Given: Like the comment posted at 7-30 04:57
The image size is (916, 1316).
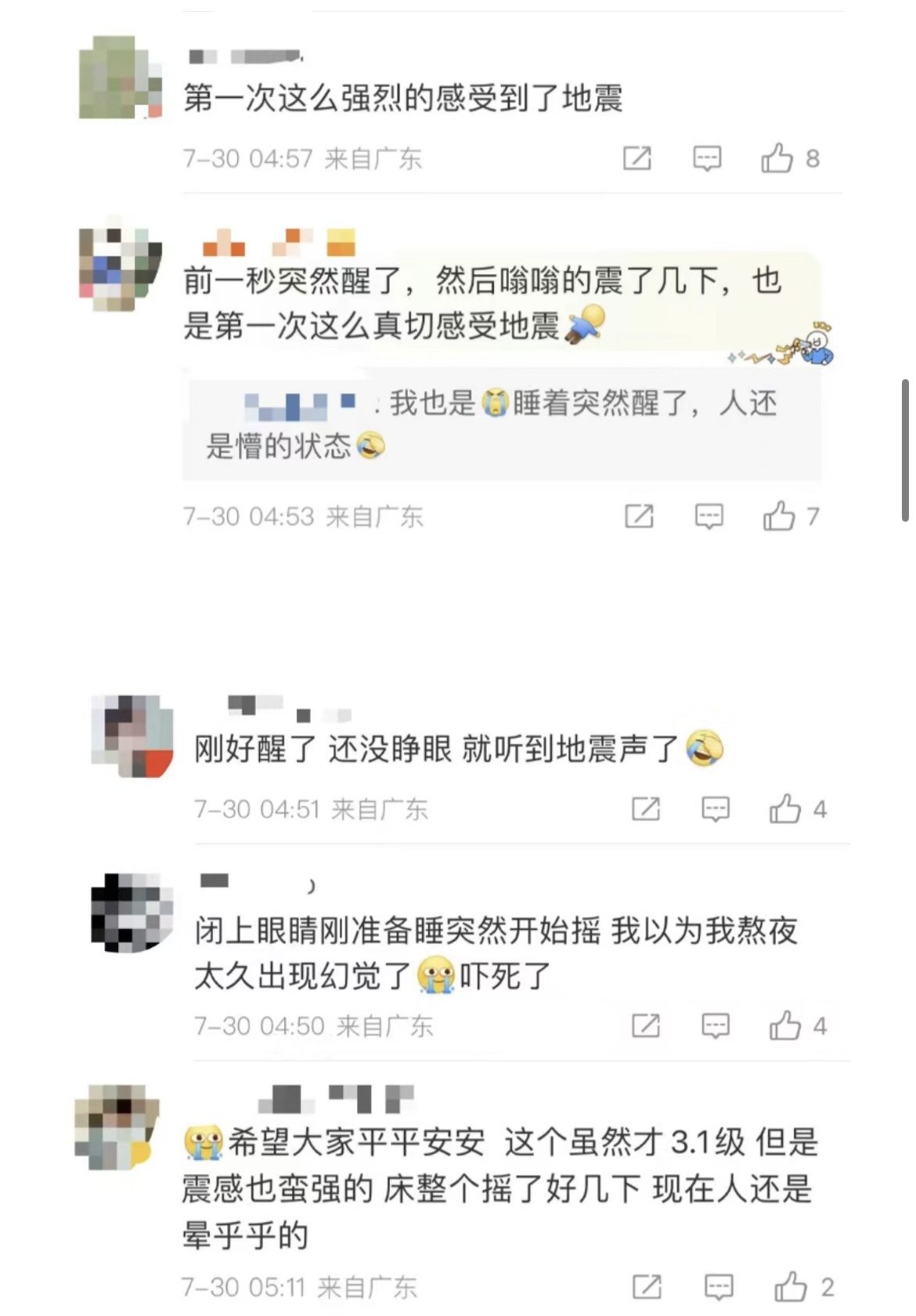Looking at the screenshot, I should coord(777,158).
